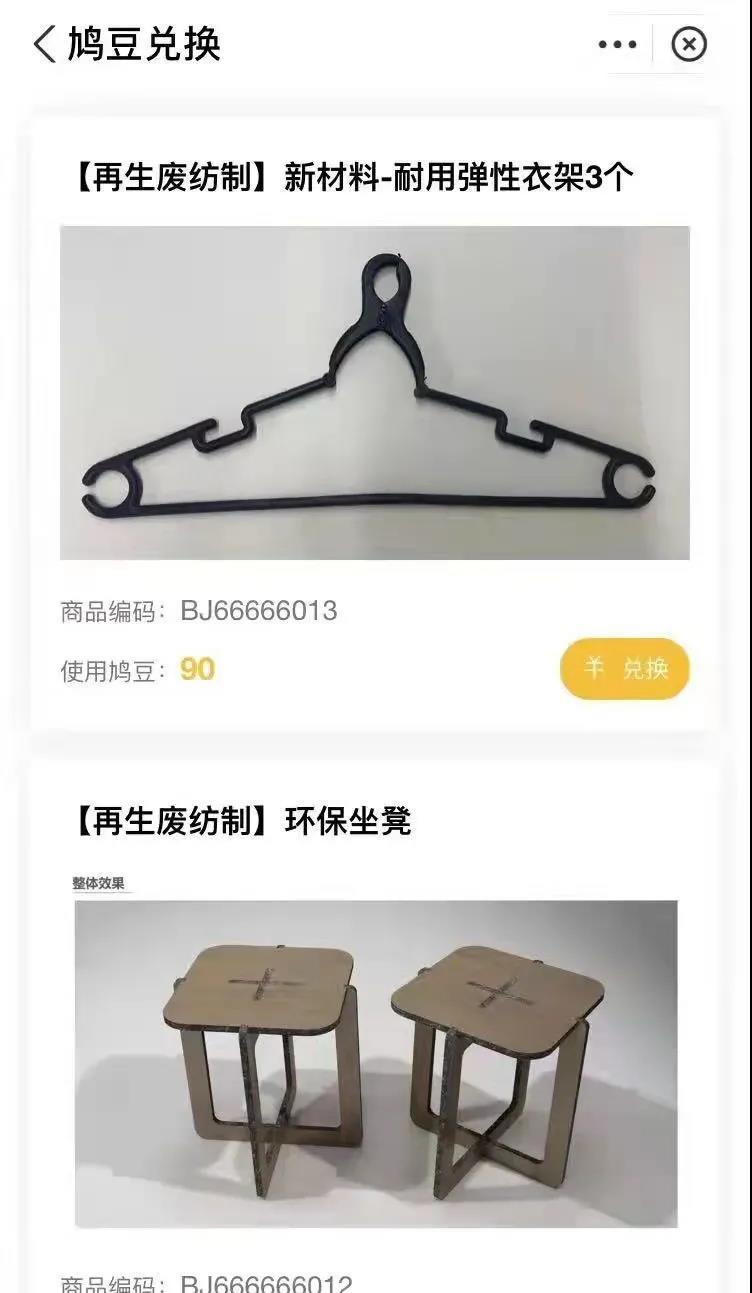Close the mini program
This screenshot has height=1293, width=752.
pos(688,45)
